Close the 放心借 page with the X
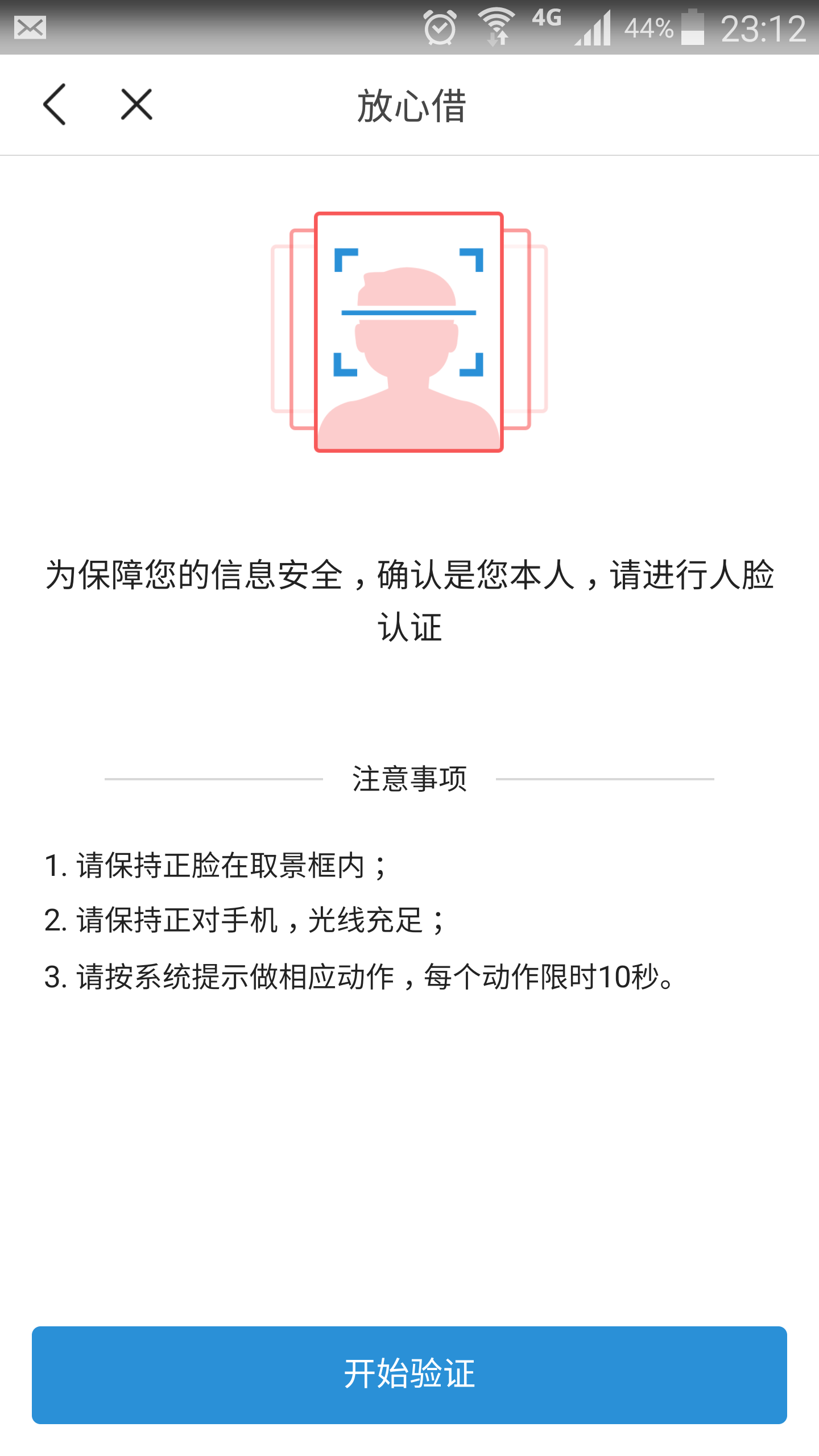Image resolution: width=819 pixels, height=1456 pixels. (136, 105)
